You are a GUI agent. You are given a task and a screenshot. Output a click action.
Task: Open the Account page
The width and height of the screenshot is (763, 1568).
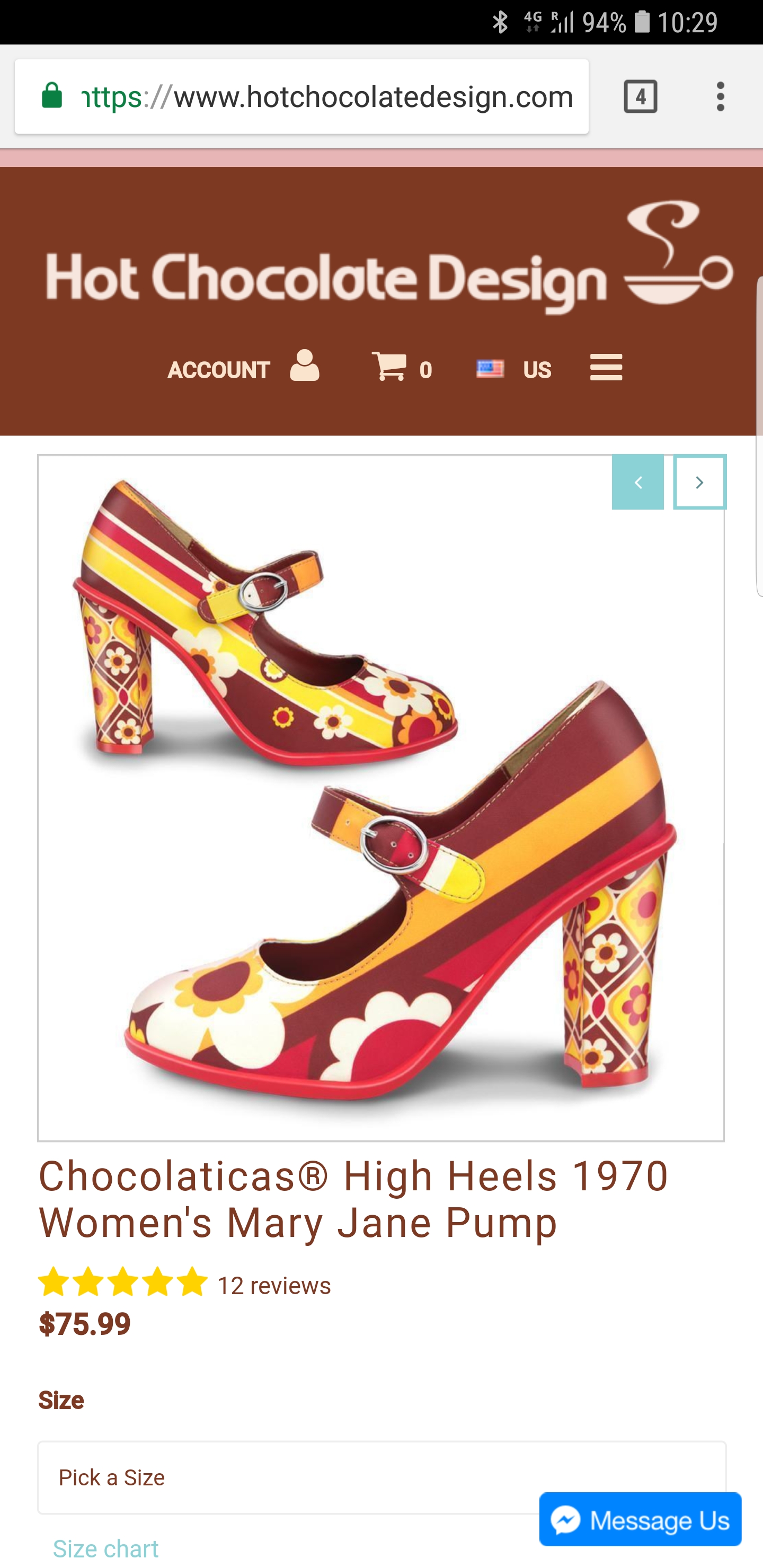tap(243, 367)
